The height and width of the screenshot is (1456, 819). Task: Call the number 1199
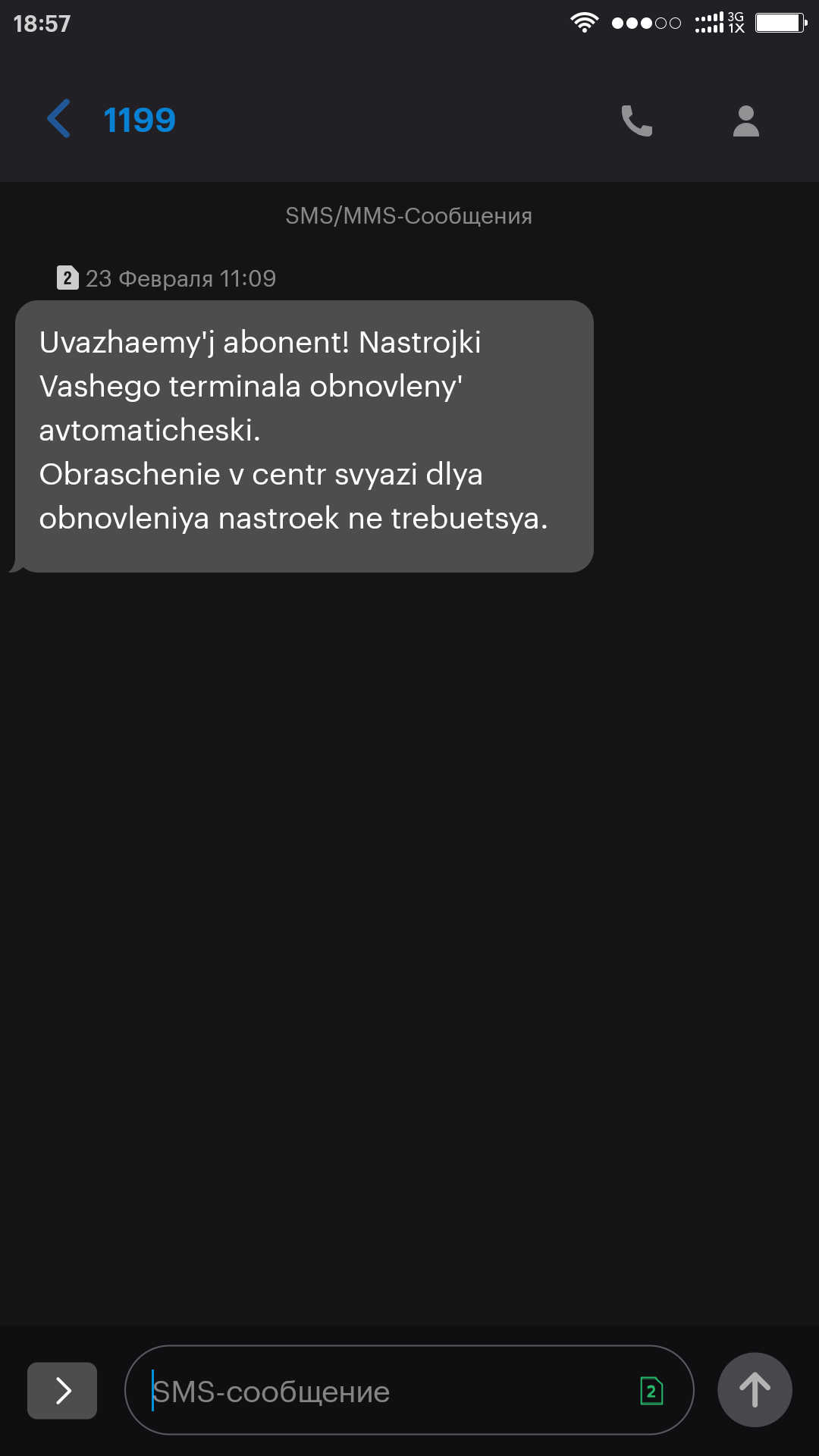(x=636, y=121)
